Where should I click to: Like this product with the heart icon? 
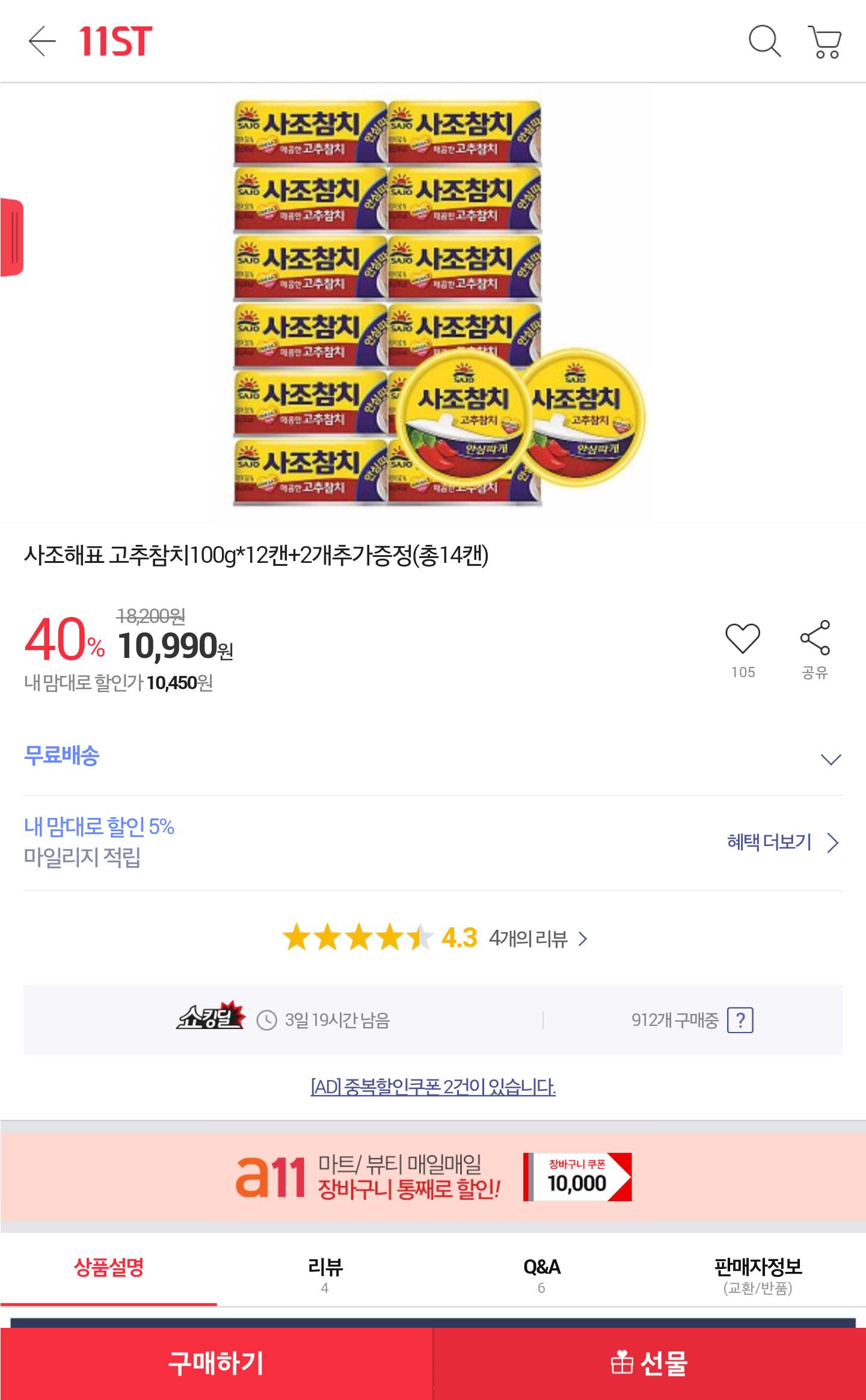pos(743,639)
